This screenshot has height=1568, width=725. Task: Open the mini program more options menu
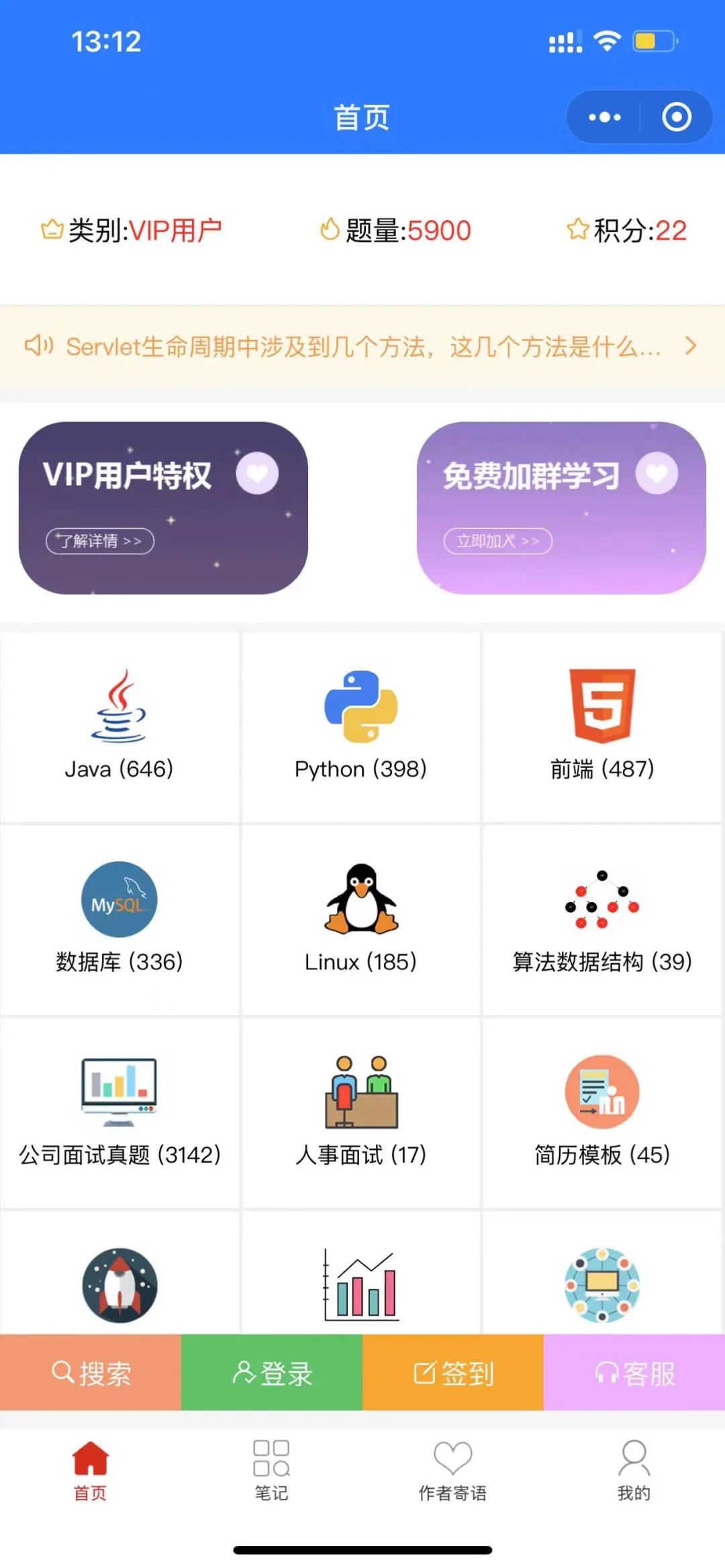[604, 117]
